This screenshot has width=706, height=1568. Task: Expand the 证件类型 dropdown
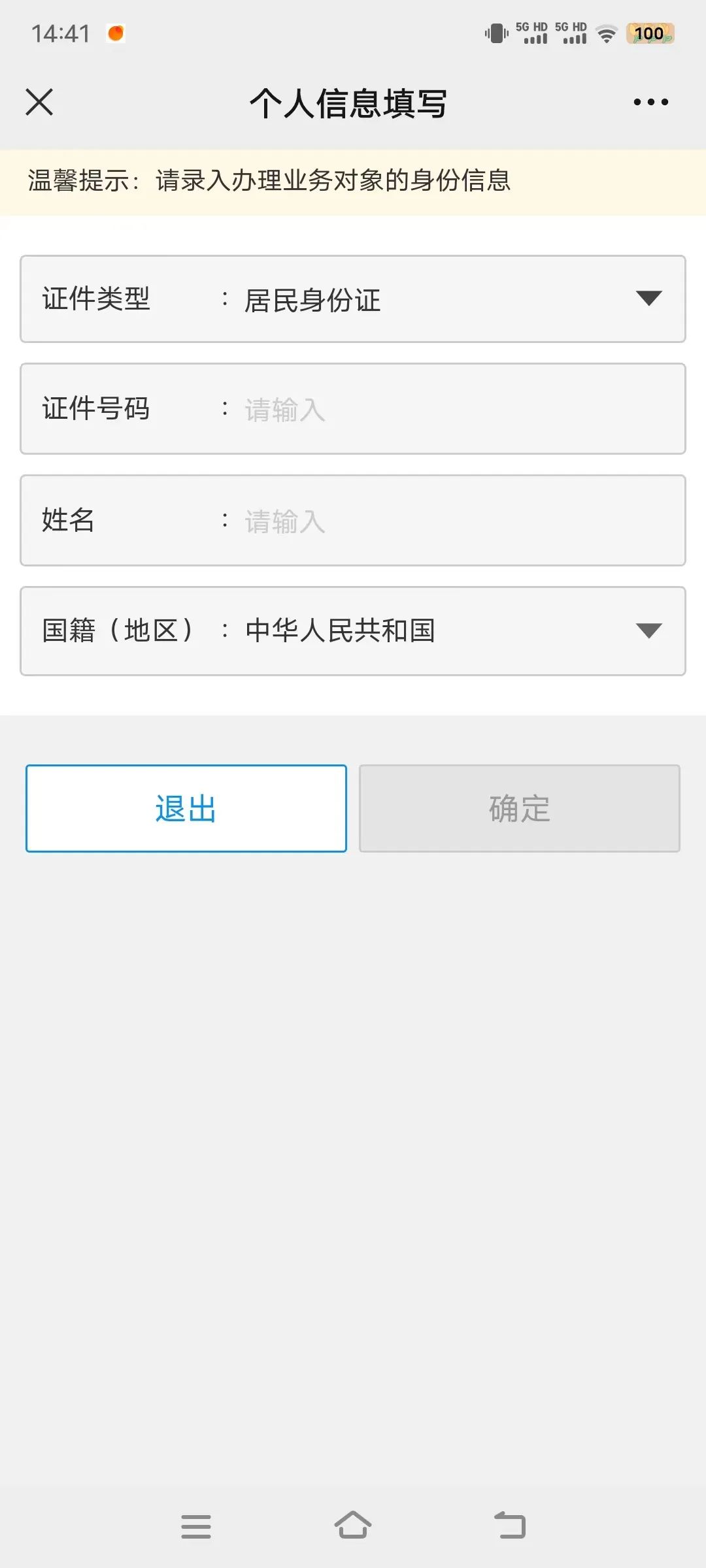353,299
